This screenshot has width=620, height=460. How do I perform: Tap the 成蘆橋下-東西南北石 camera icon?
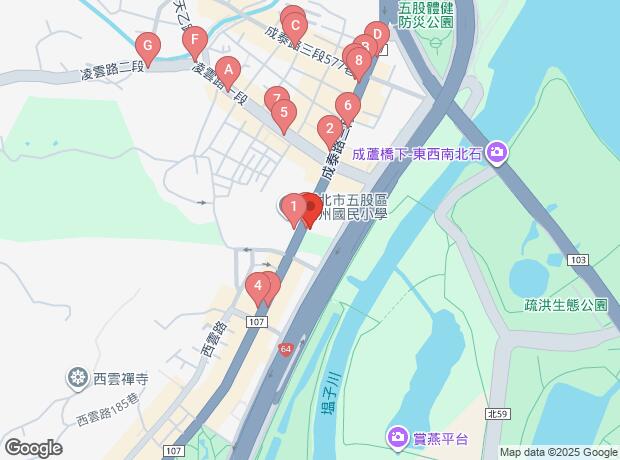click(499, 153)
